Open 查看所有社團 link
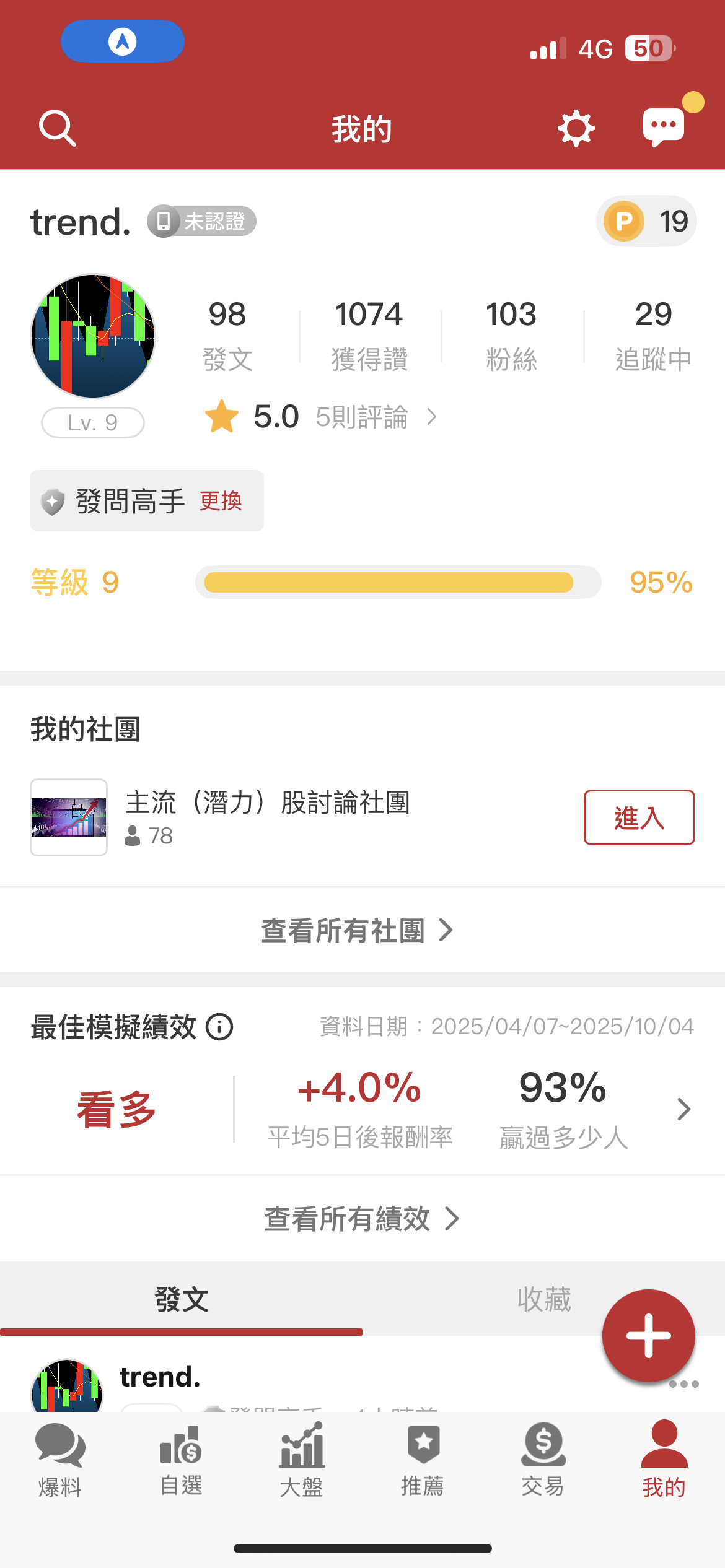The width and height of the screenshot is (725, 1568). click(x=358, y=930)
